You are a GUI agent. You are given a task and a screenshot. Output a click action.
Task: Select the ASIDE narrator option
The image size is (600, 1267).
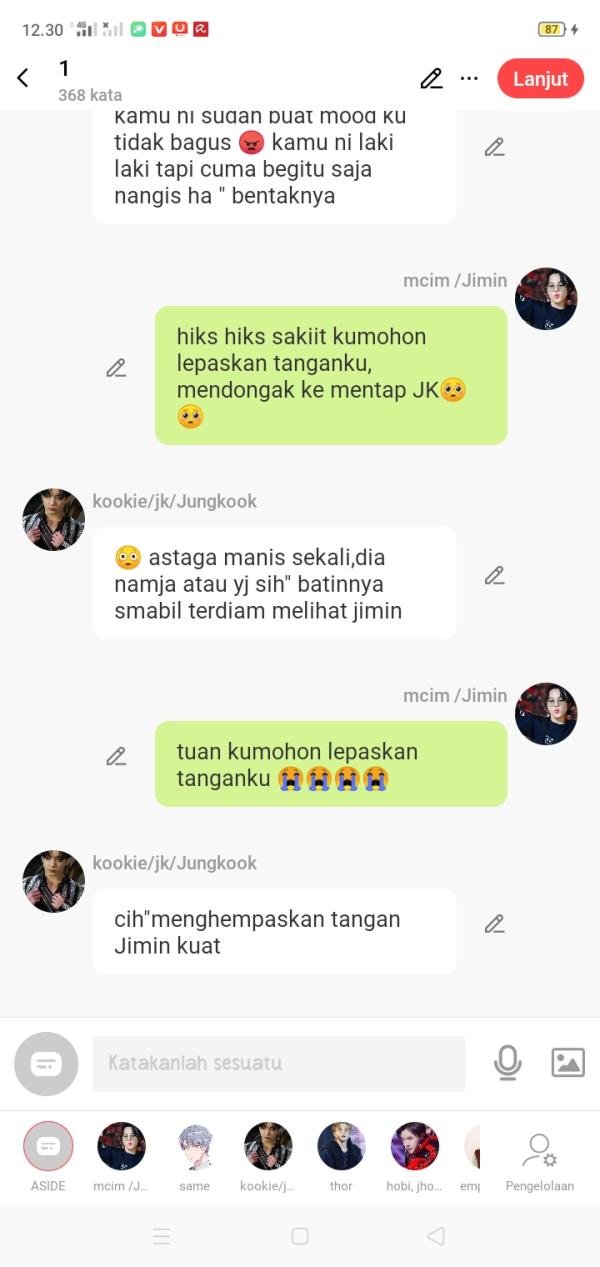(x=48, y=1147)
